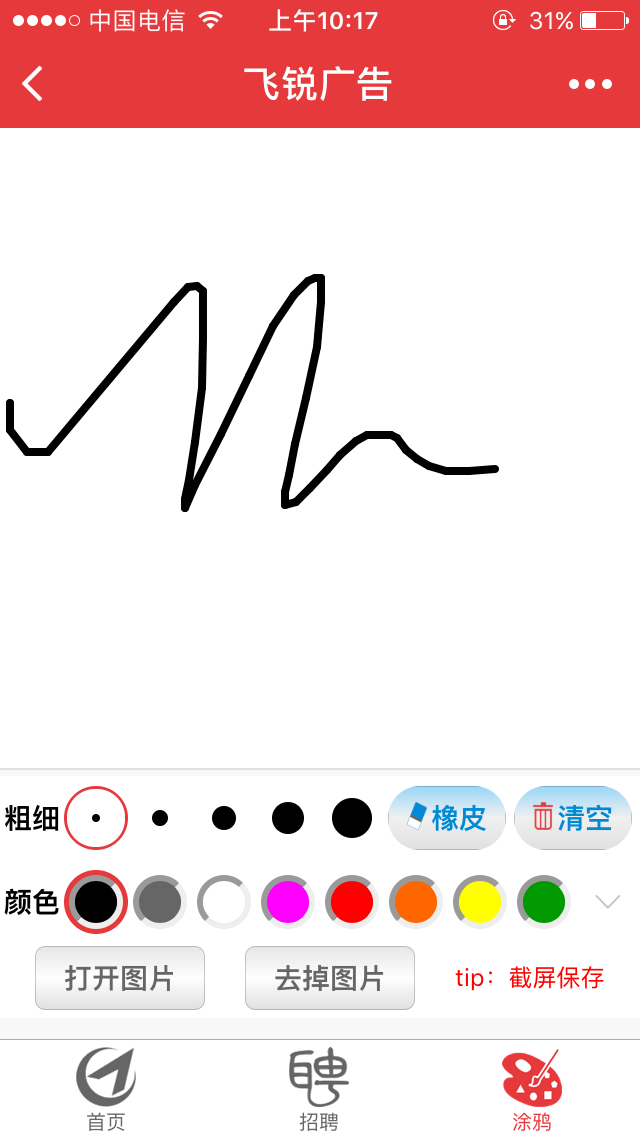Choose the red color swatch
The image size is (640, 1136).
[352, 902]
